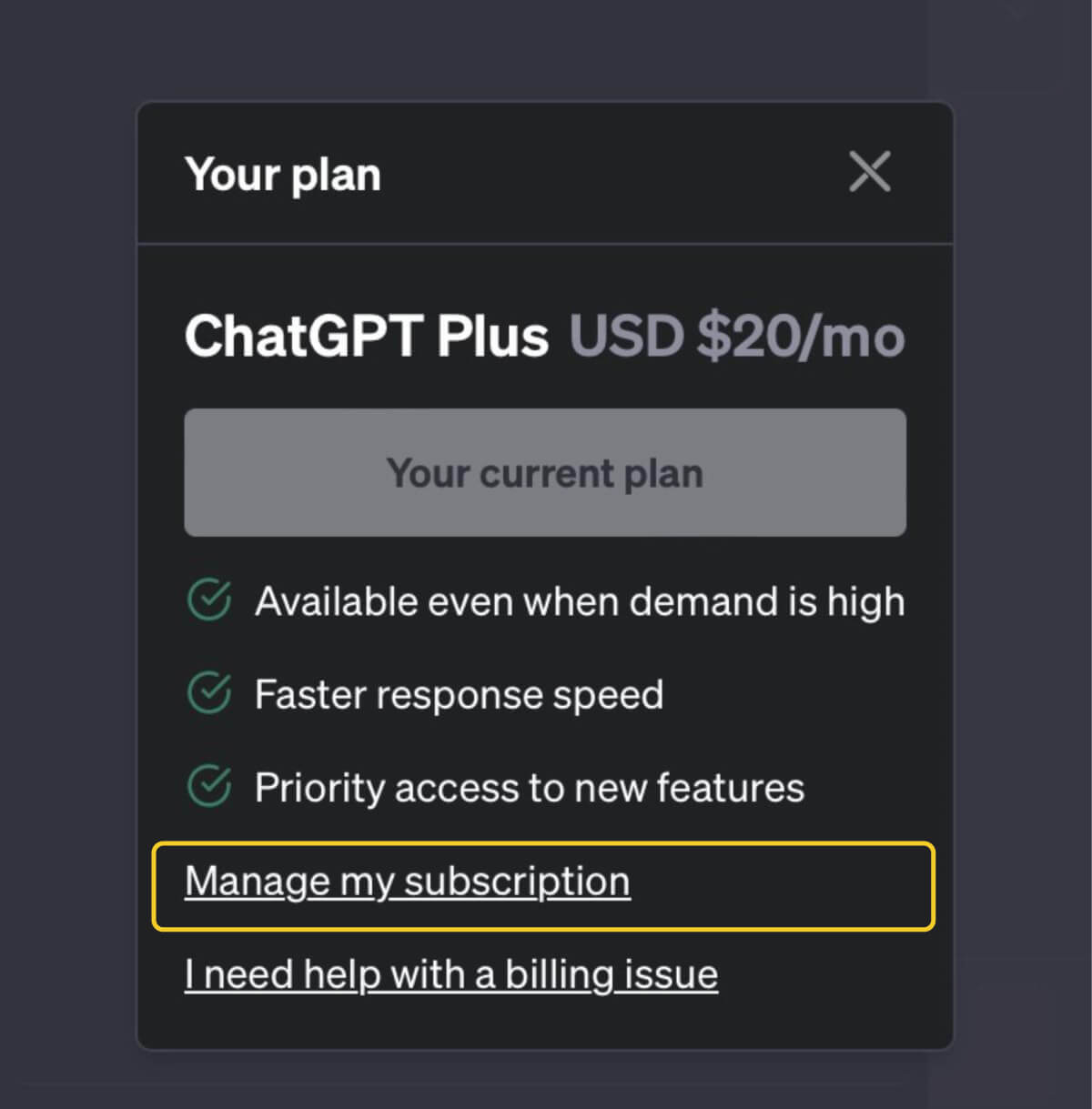Tap the Your current plan button
Viewport: 1092px width, 1109px height.
coord(544,473)
